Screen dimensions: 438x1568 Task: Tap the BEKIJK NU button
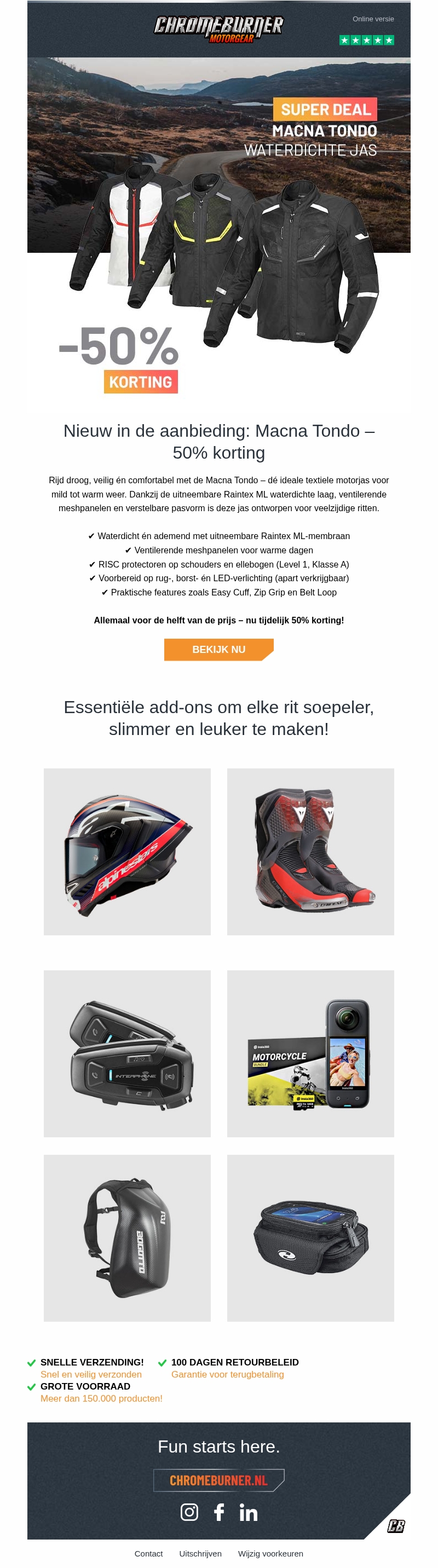(x=218, y=650)
